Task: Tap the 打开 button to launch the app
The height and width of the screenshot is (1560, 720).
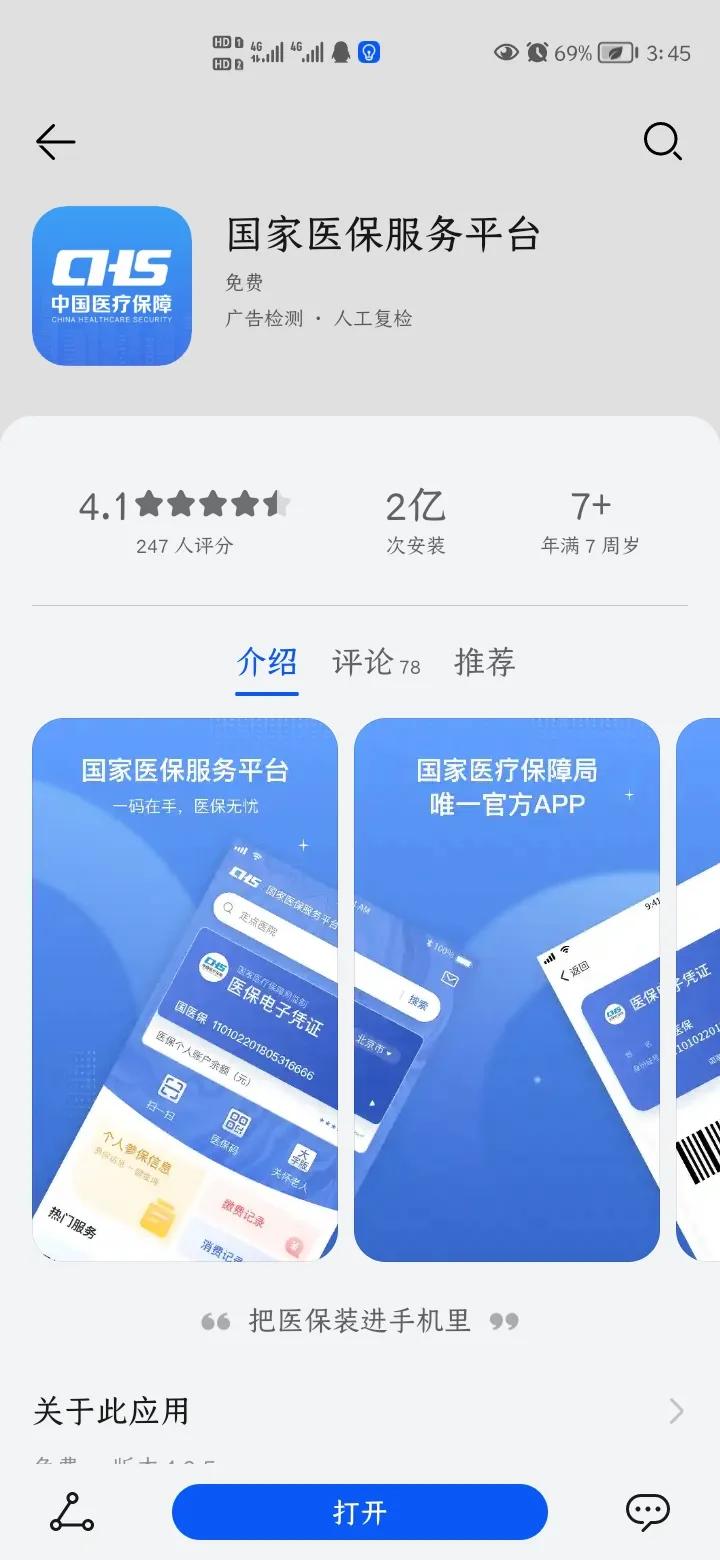Action: pos(360,1512)
